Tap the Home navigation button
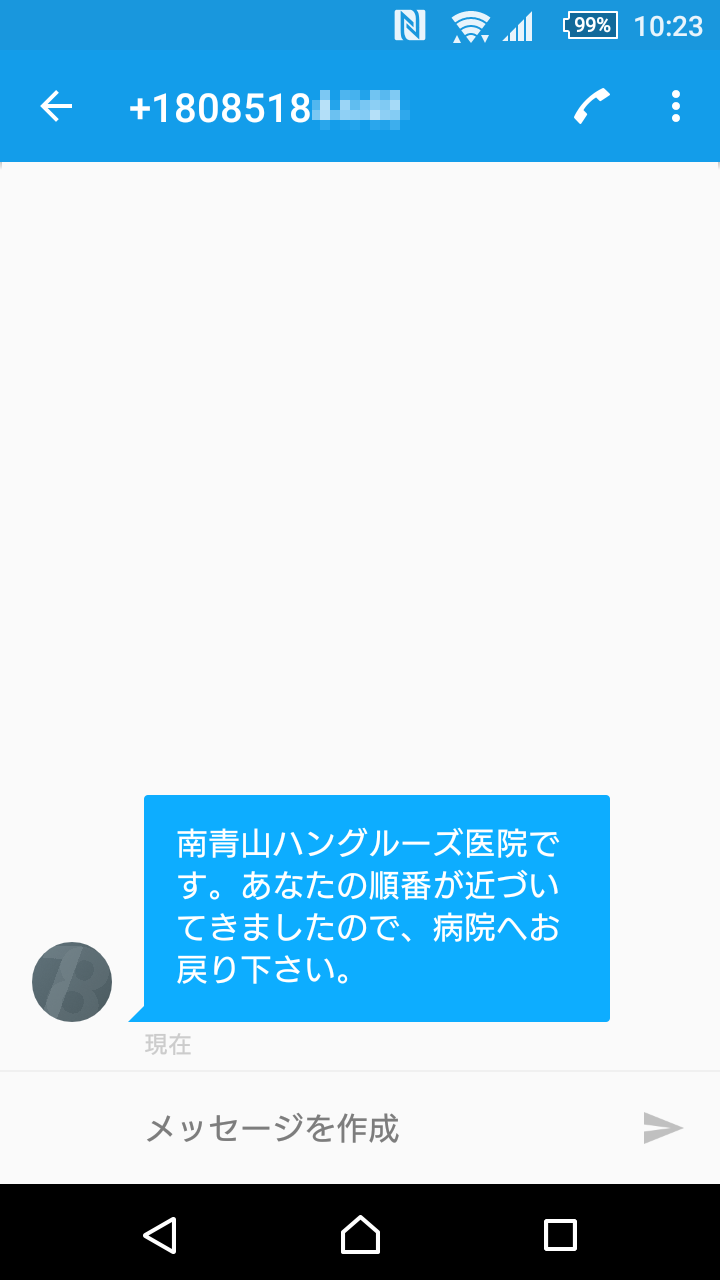Viewport: 720px width, 1280px height. [x=360, y=1237]
